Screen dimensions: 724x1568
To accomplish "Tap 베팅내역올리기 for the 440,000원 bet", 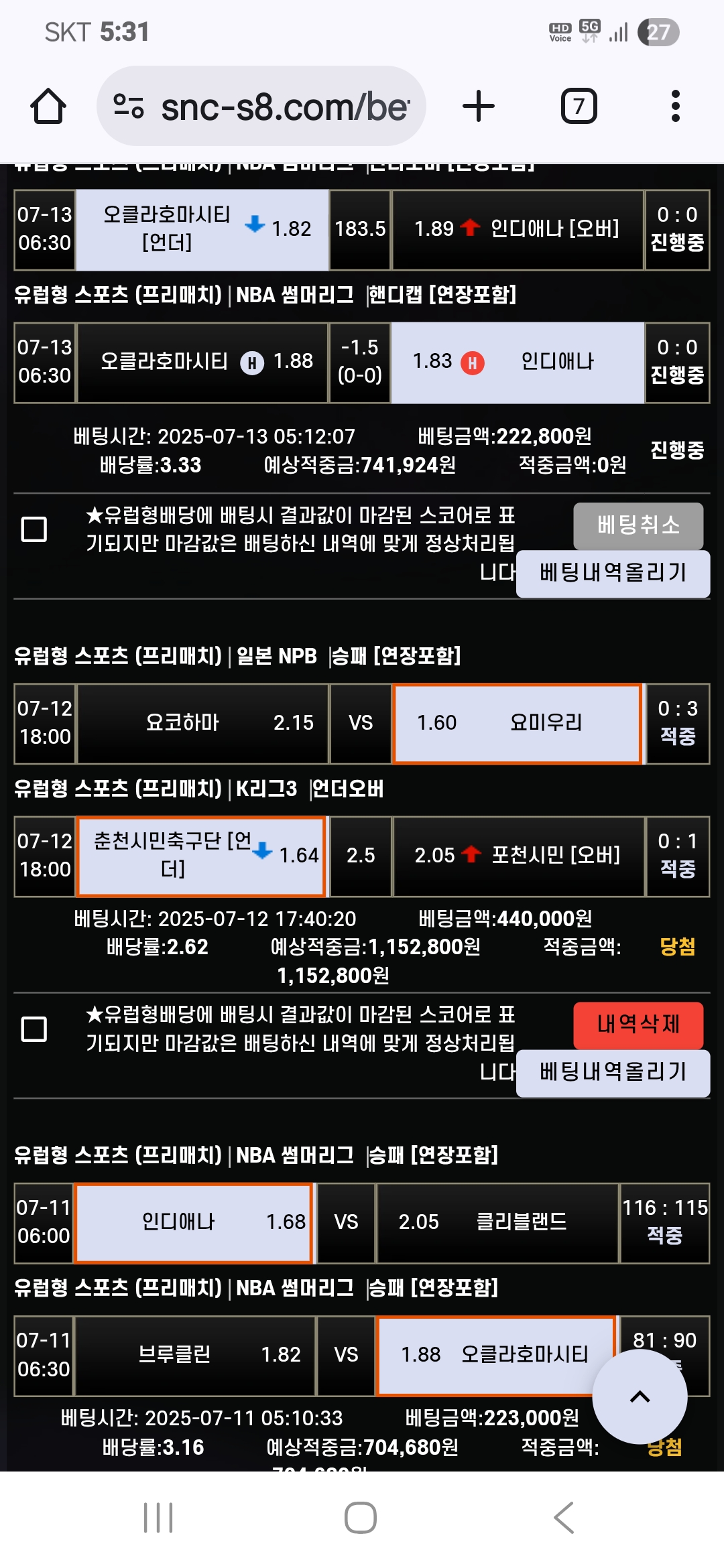I will [613, 1073].
